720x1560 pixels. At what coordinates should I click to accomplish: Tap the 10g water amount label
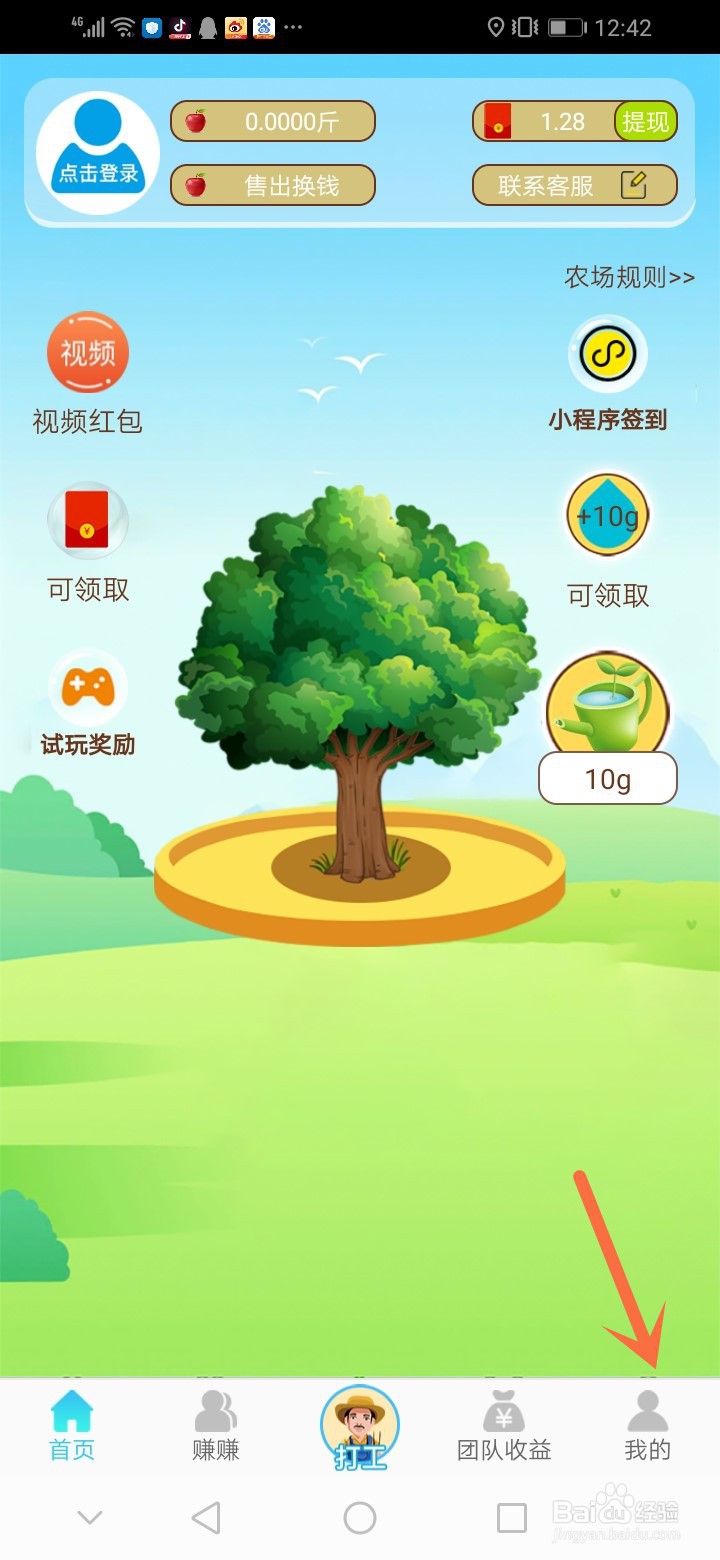[x=607, y=778]
